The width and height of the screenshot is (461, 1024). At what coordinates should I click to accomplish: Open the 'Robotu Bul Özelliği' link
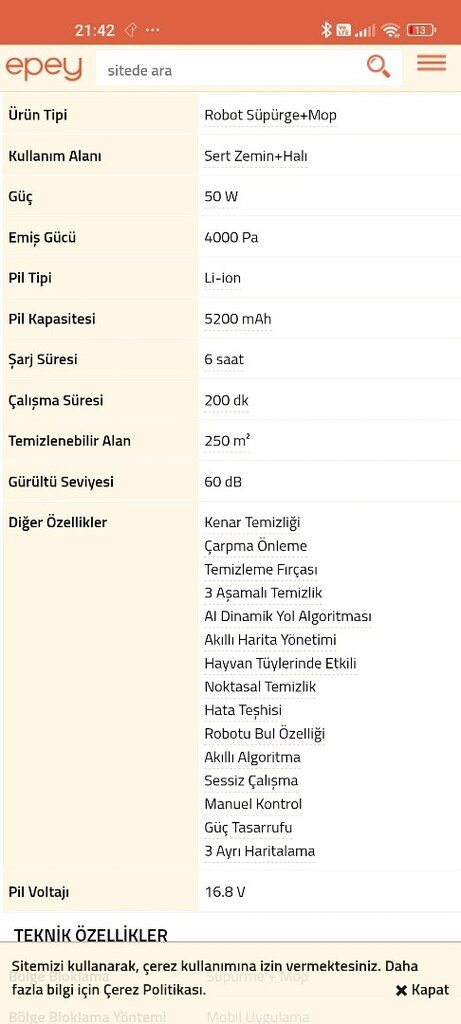tap(264, 734)
